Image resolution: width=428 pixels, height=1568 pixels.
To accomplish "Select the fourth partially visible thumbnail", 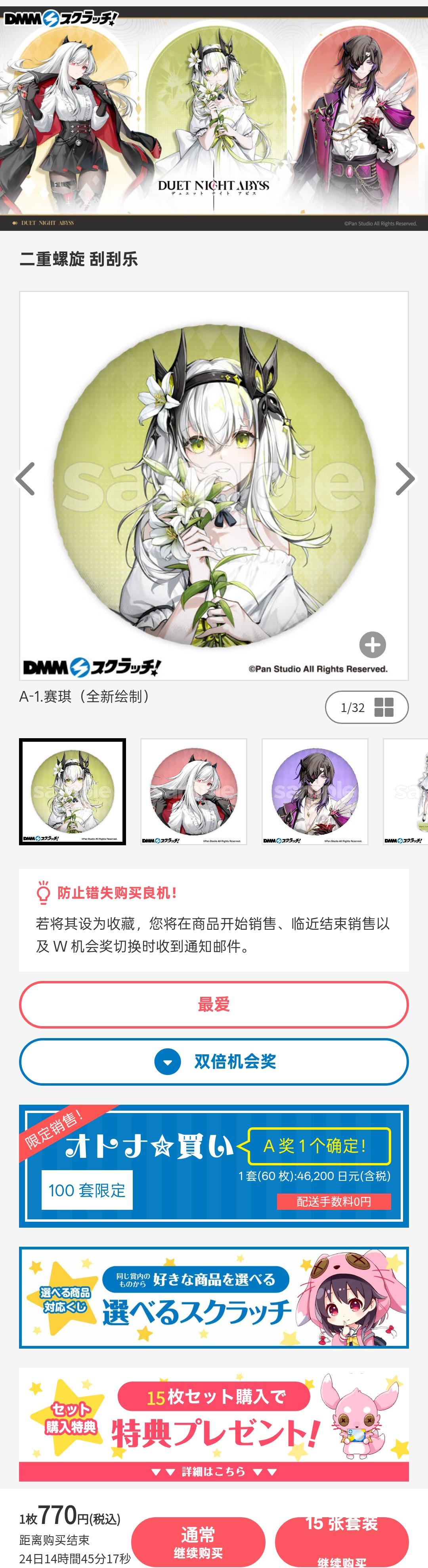I will [406, 791].
